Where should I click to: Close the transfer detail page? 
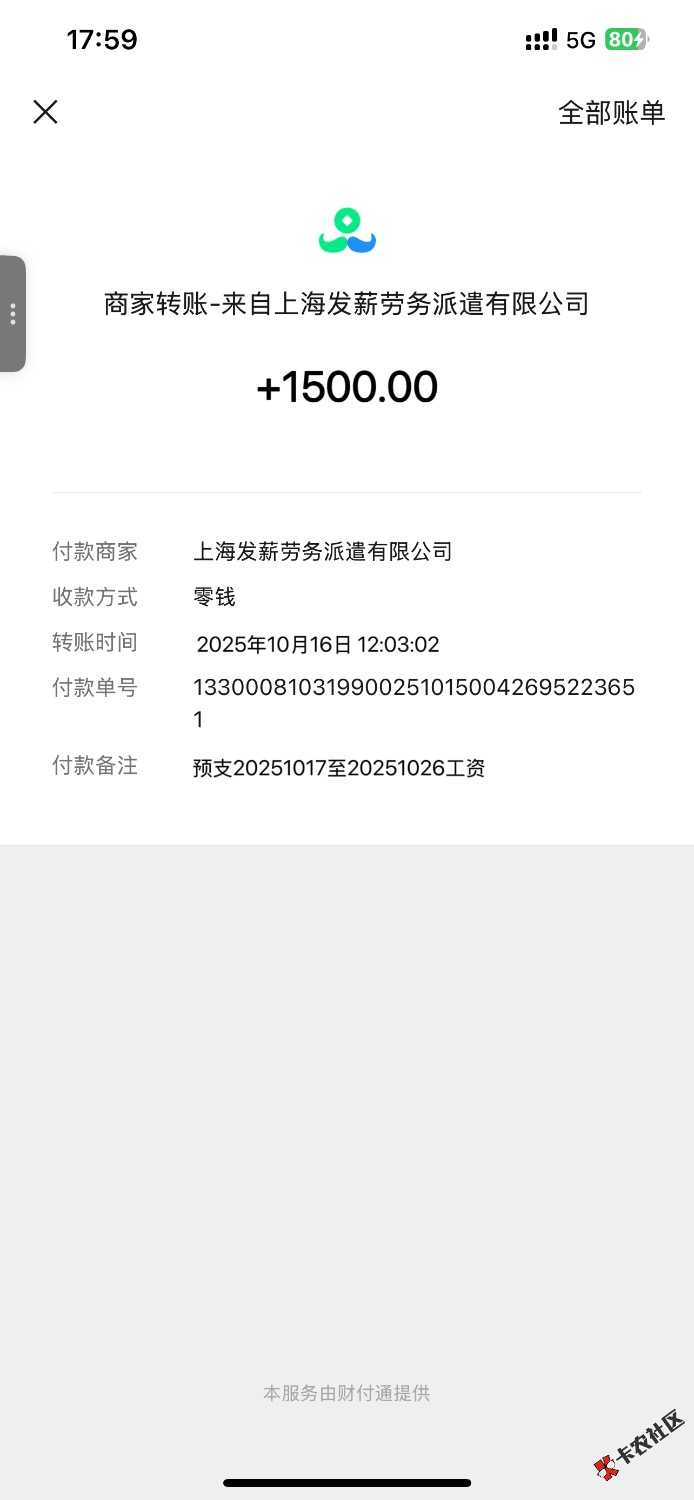point(45,112)
